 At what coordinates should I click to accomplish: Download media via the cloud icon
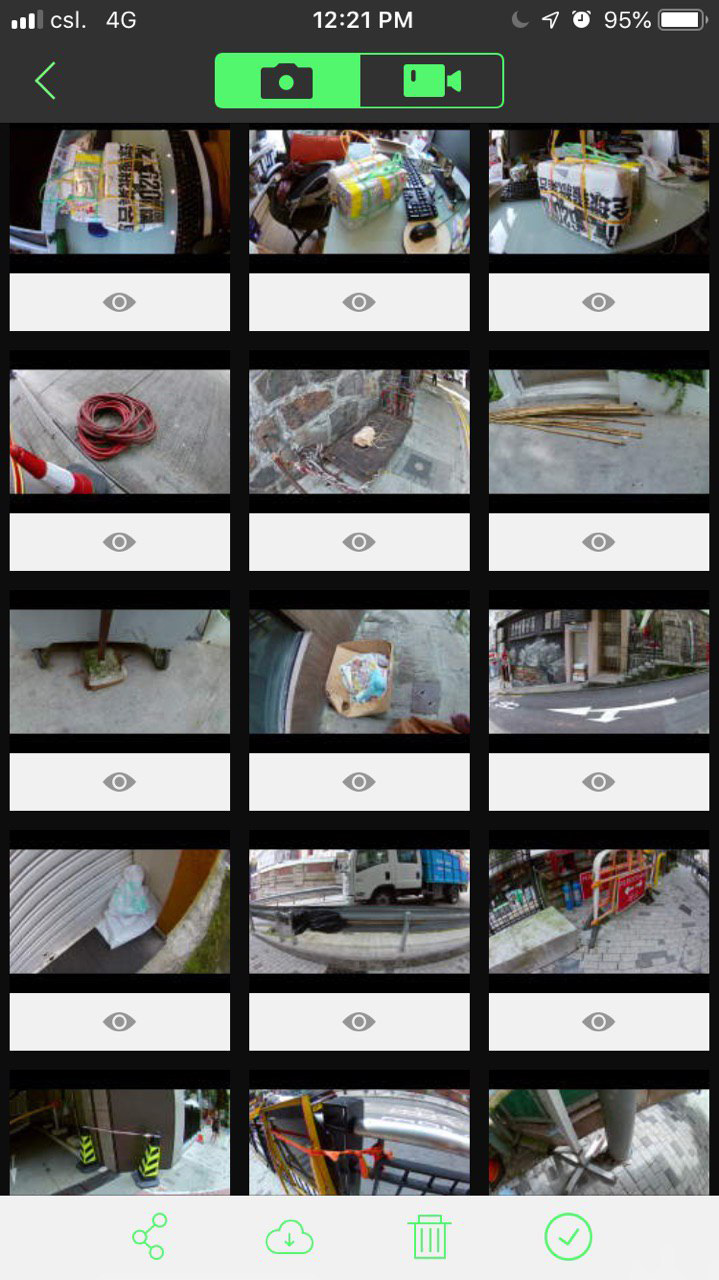coord(289,1238)
